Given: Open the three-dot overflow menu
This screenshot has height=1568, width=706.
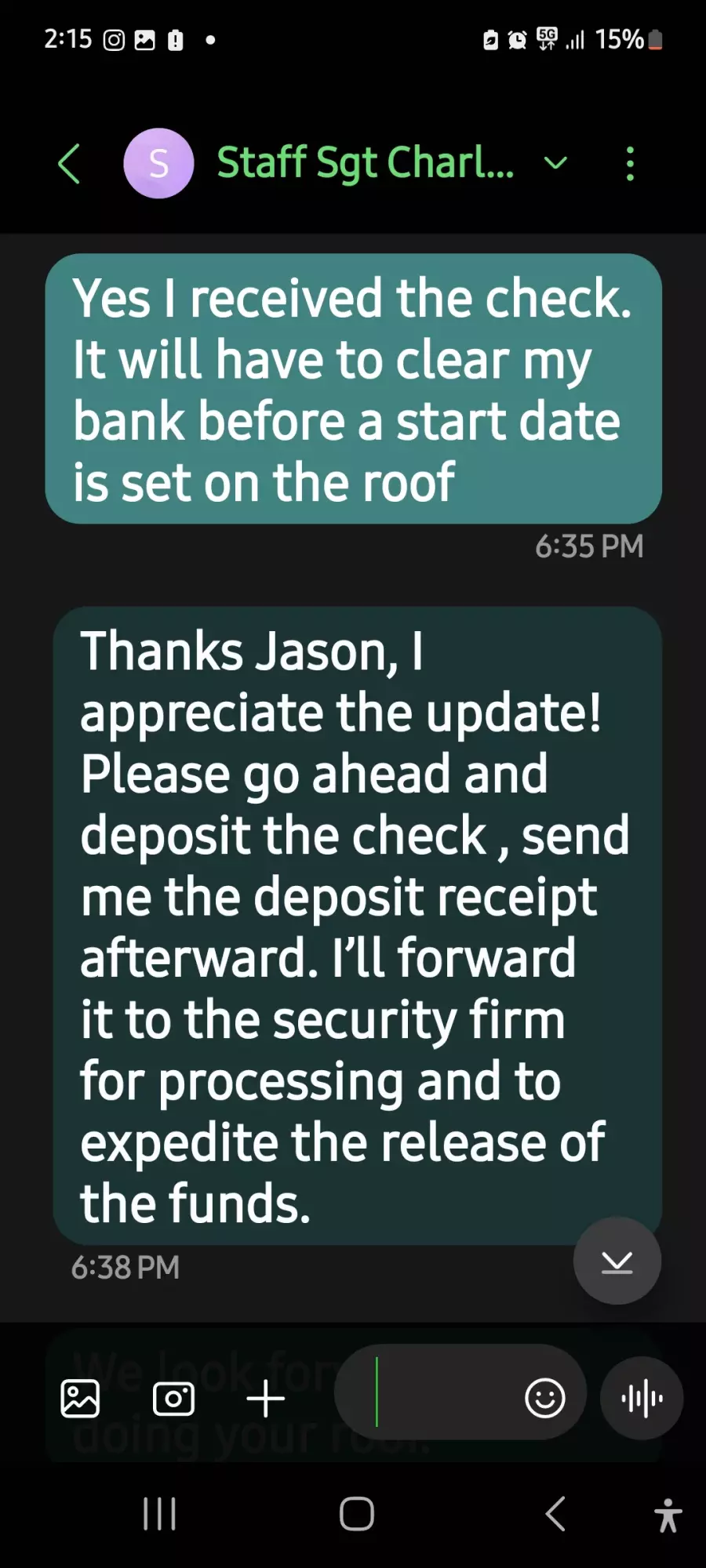Looking at the screenshot, I should pyautogui.click(x=630, y=164).
